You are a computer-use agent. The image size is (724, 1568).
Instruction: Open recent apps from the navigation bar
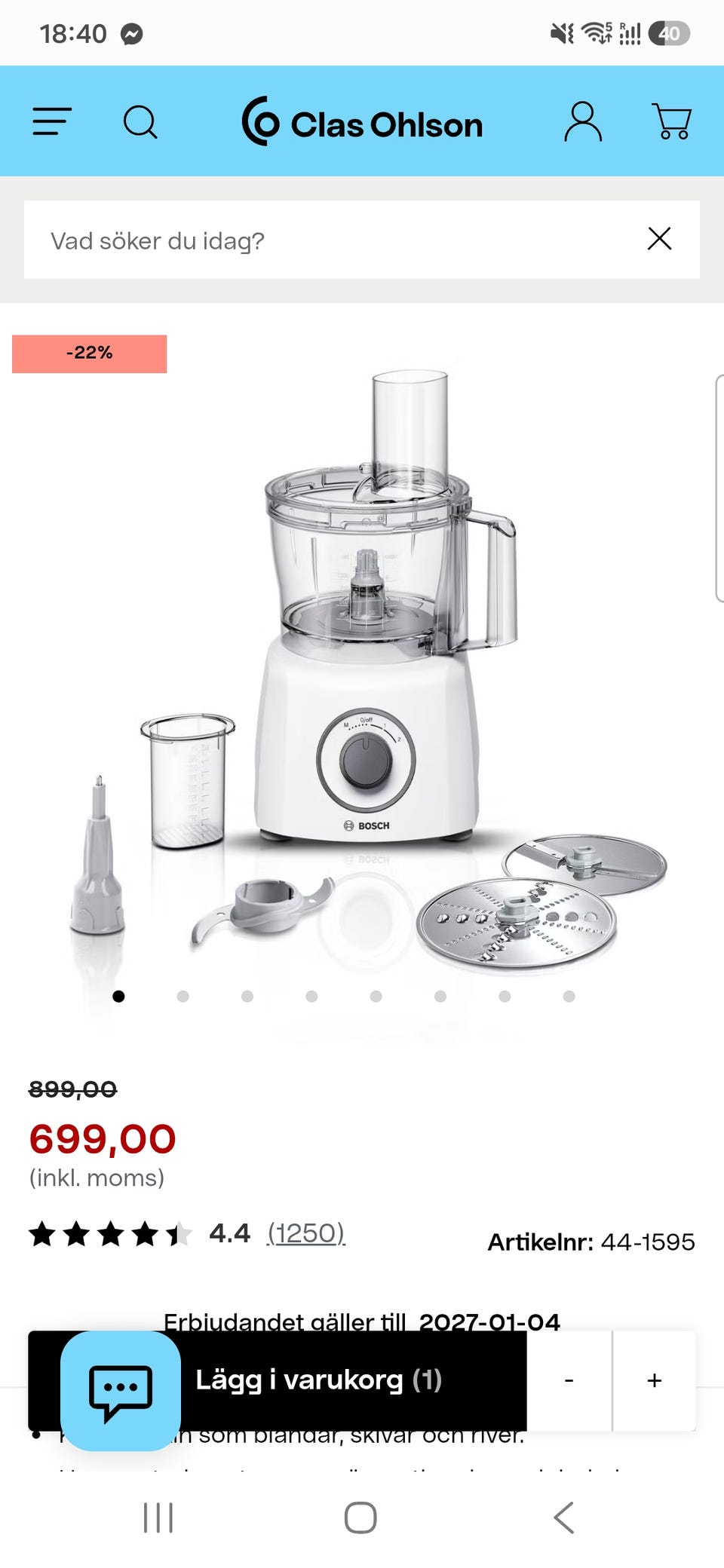(158, 1517)
